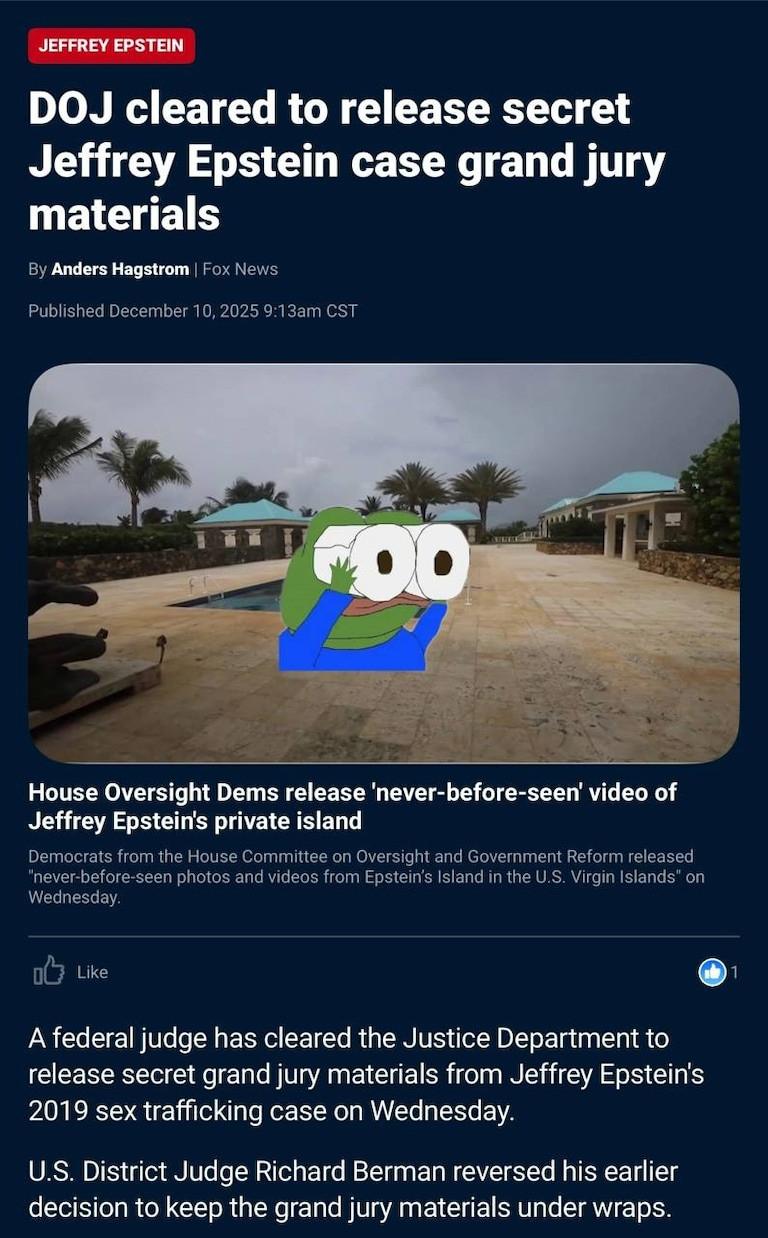Image resolution: width=768 pixels, height=1238 pixels.
Task: Open the Epstein private island video
Action: [x=383, y=563]
